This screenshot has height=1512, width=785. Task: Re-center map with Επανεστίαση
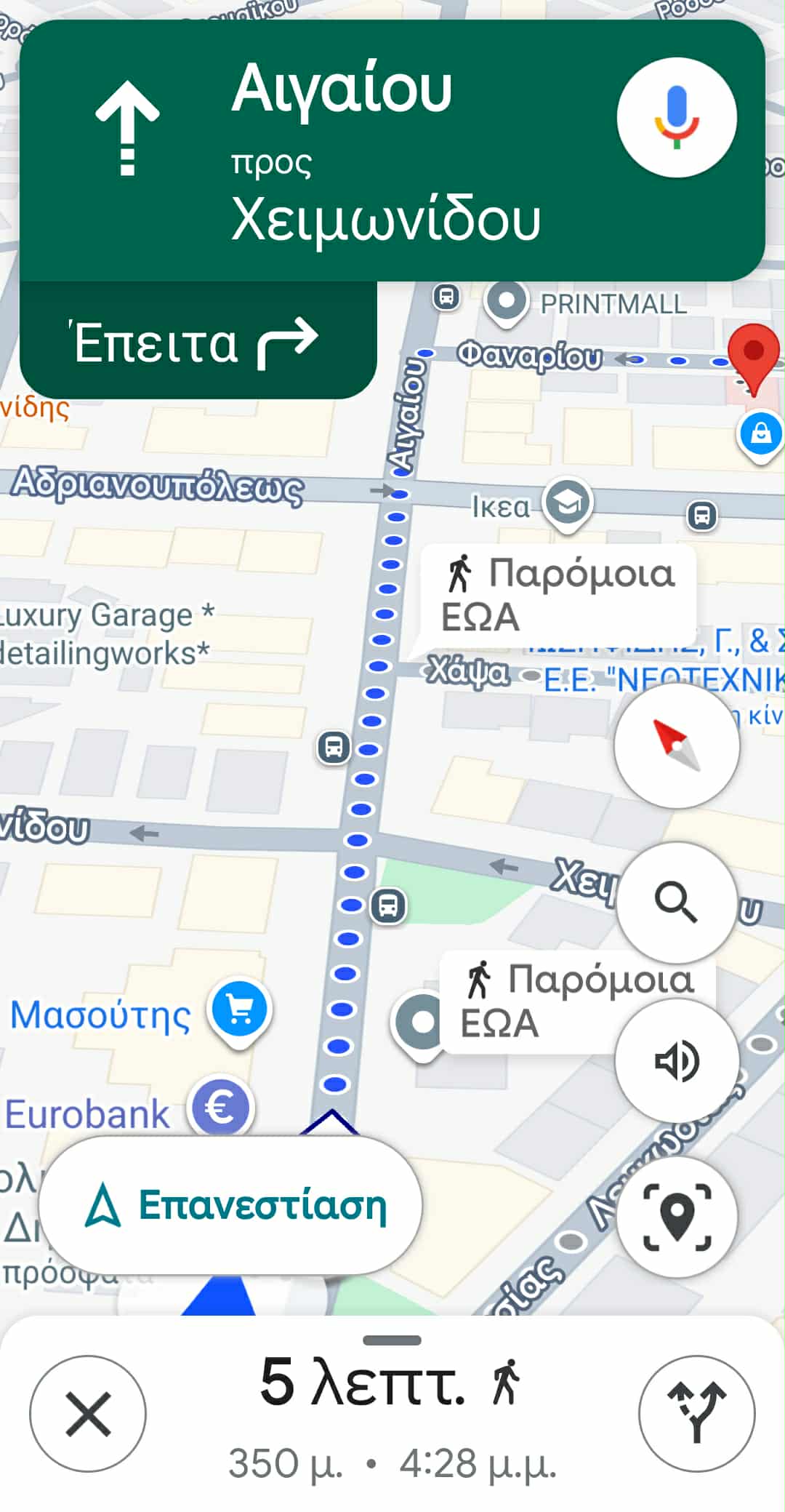point(231,1205)
